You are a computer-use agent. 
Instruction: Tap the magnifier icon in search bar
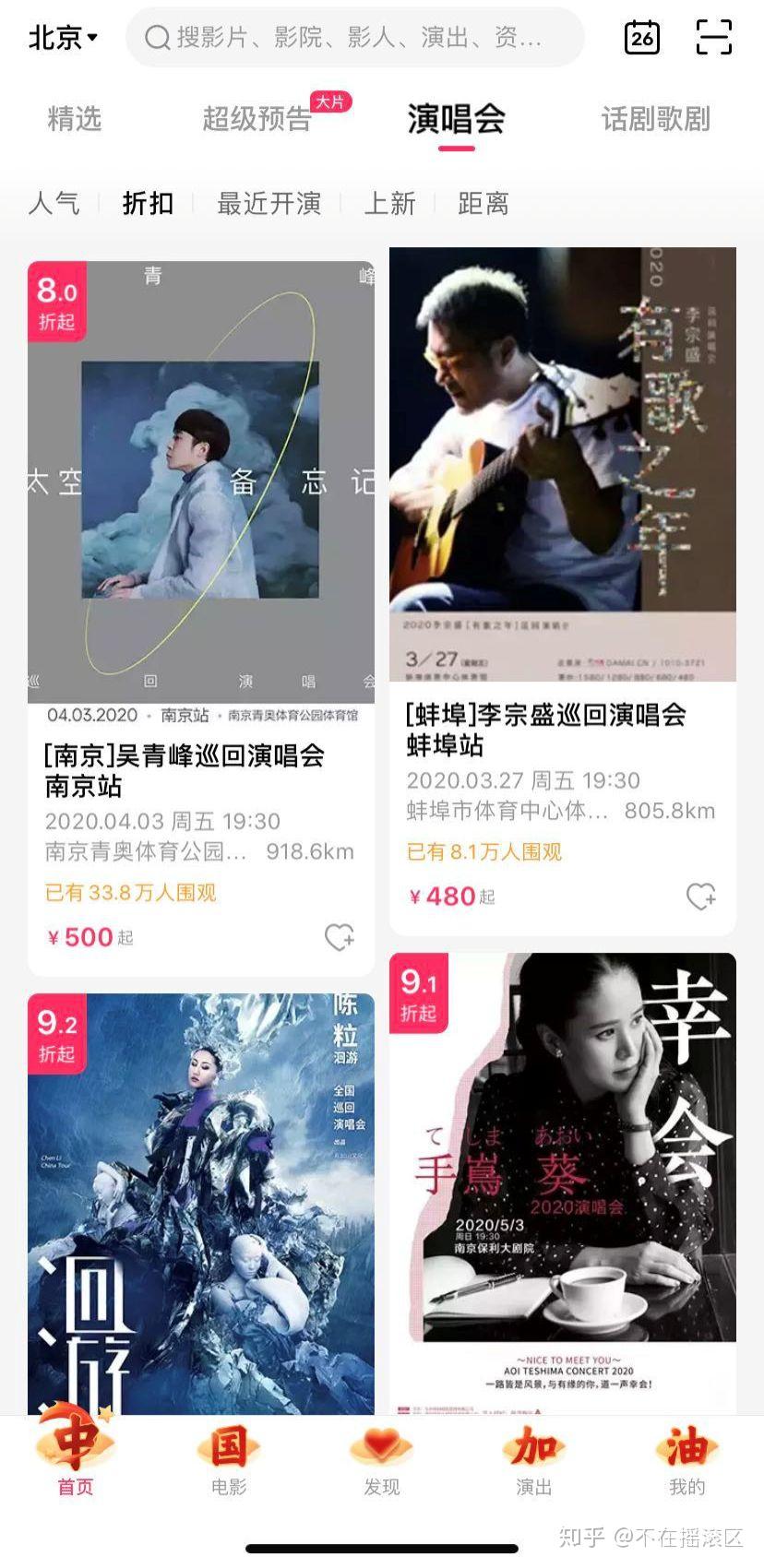click(155, 38)
